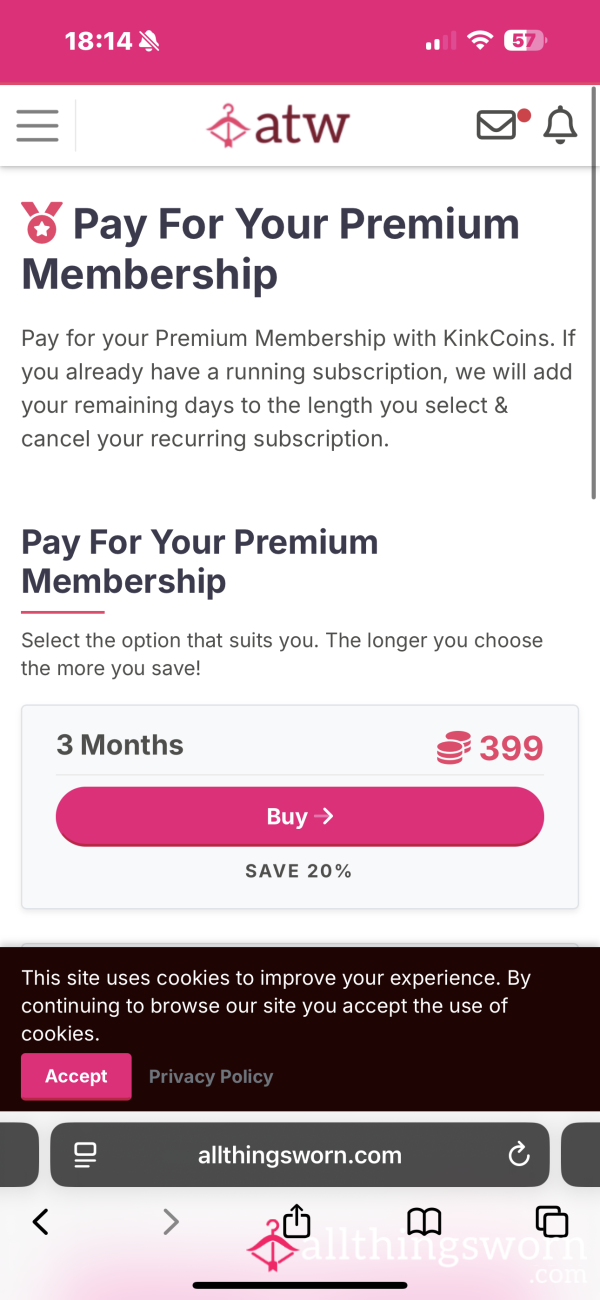This screenshot has height=1300, width=600.
Task: Open the page settings icon in the address bar
Action: tap(85, 1155)
